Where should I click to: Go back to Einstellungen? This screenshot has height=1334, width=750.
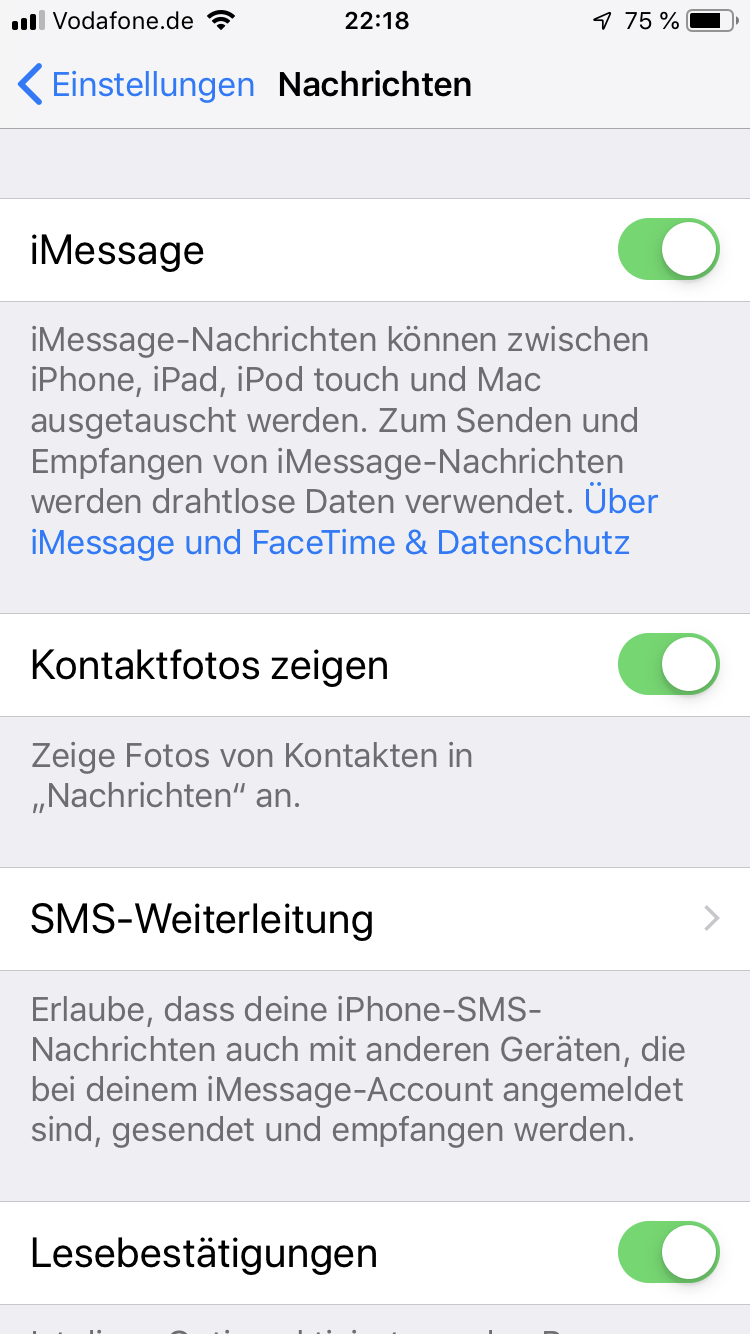pyautogui.click(x=136, y=85)
